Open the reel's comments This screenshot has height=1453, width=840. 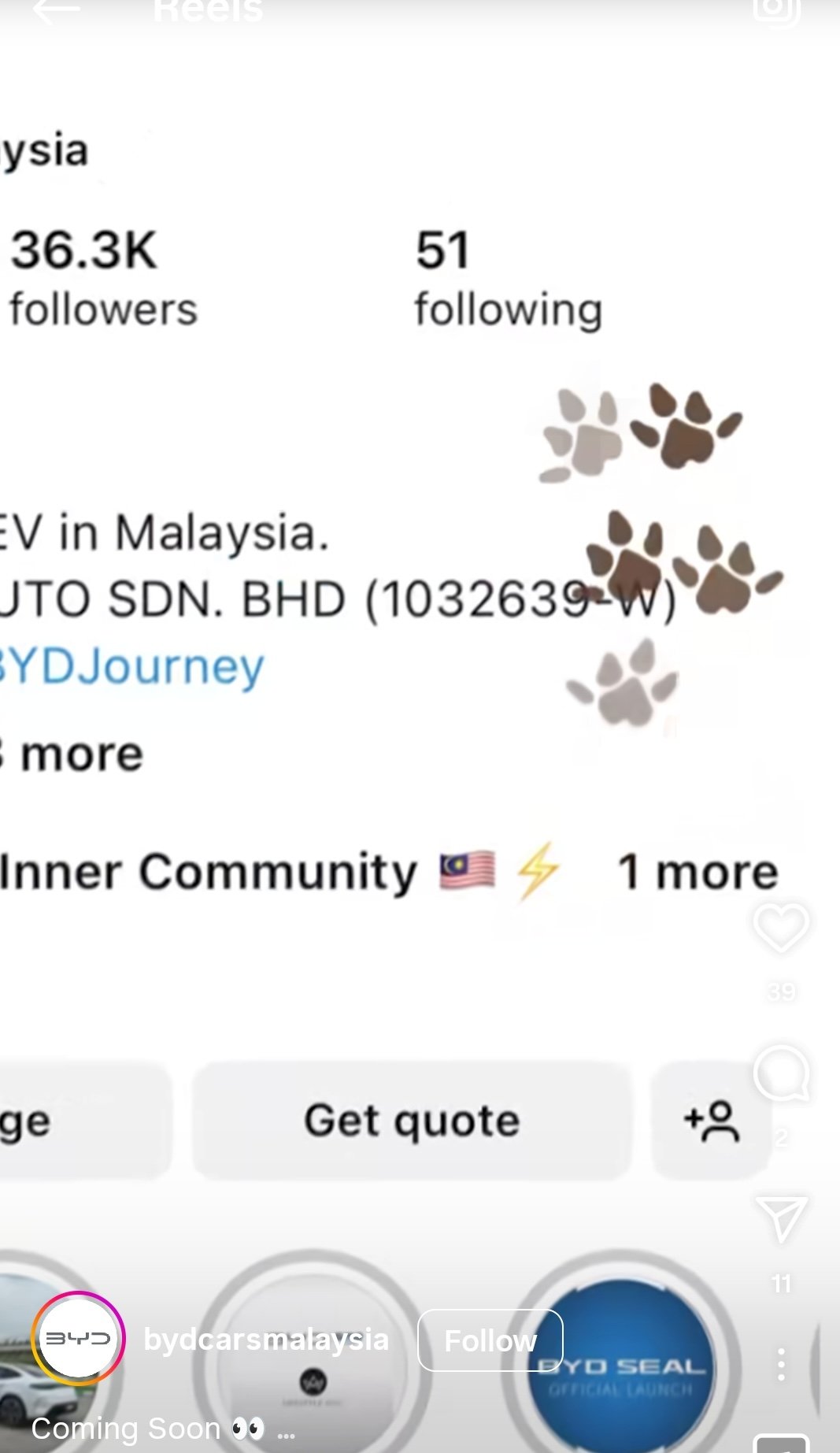(x=781, y=1074)
